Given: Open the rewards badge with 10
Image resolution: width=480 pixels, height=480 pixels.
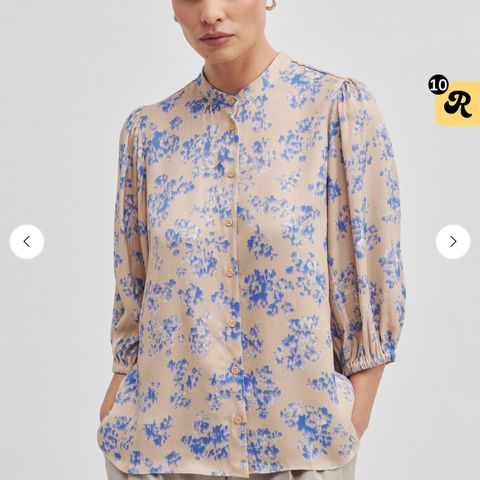Looking at the screenshot, I should [x=455, y=100].
